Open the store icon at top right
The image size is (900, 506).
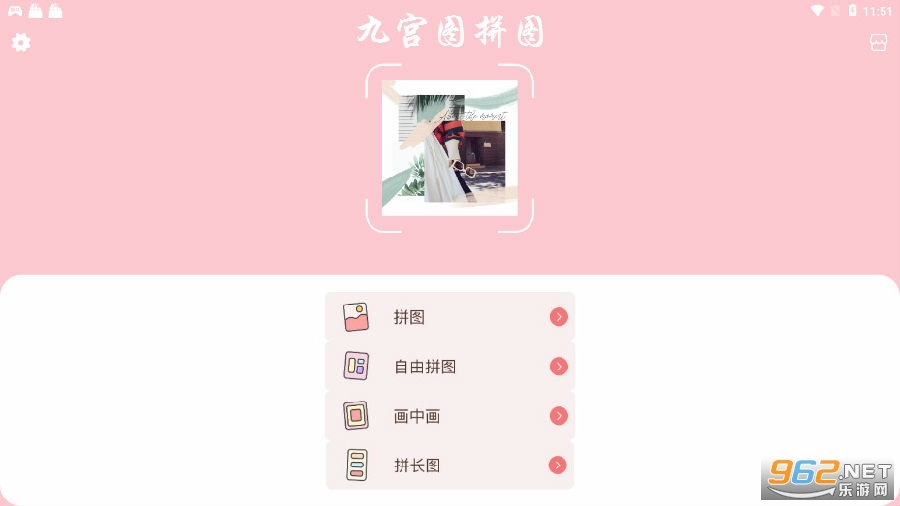coord(878,44)
